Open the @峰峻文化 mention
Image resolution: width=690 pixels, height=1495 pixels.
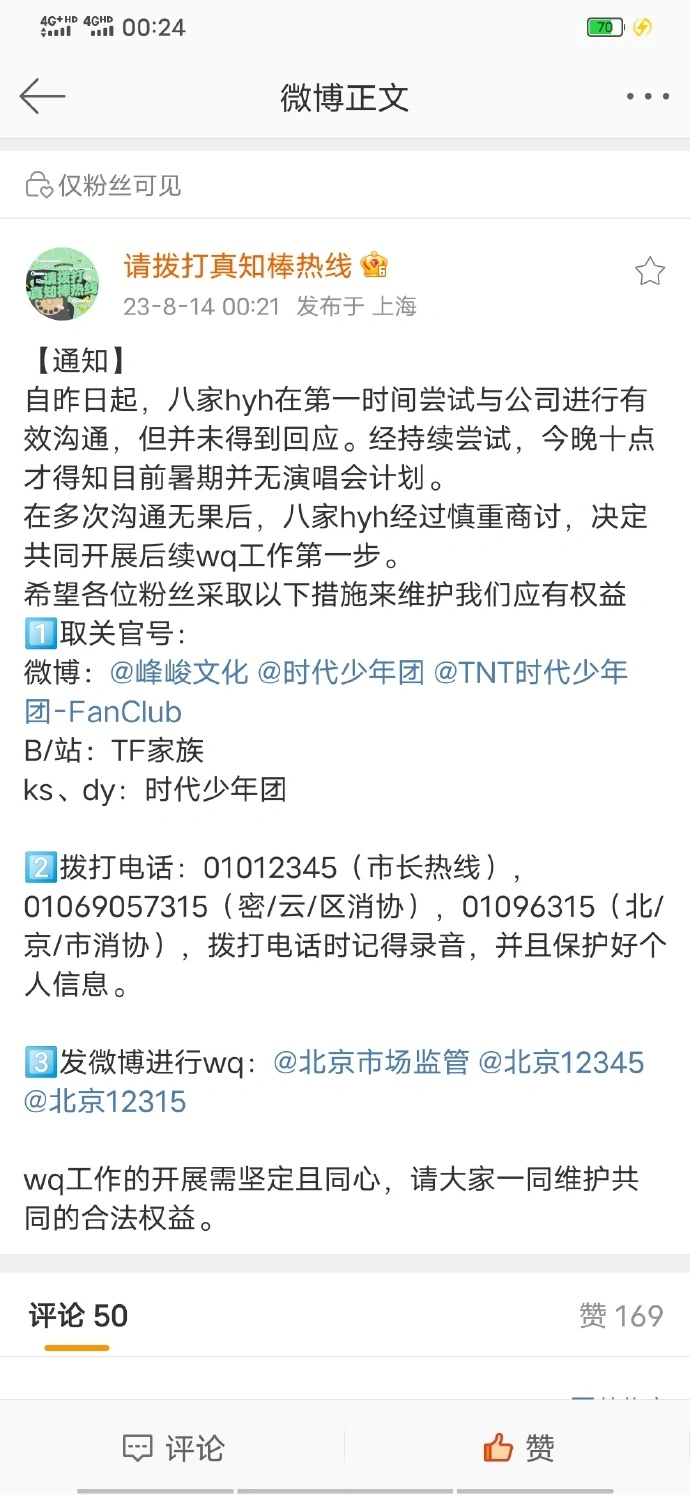179,672
